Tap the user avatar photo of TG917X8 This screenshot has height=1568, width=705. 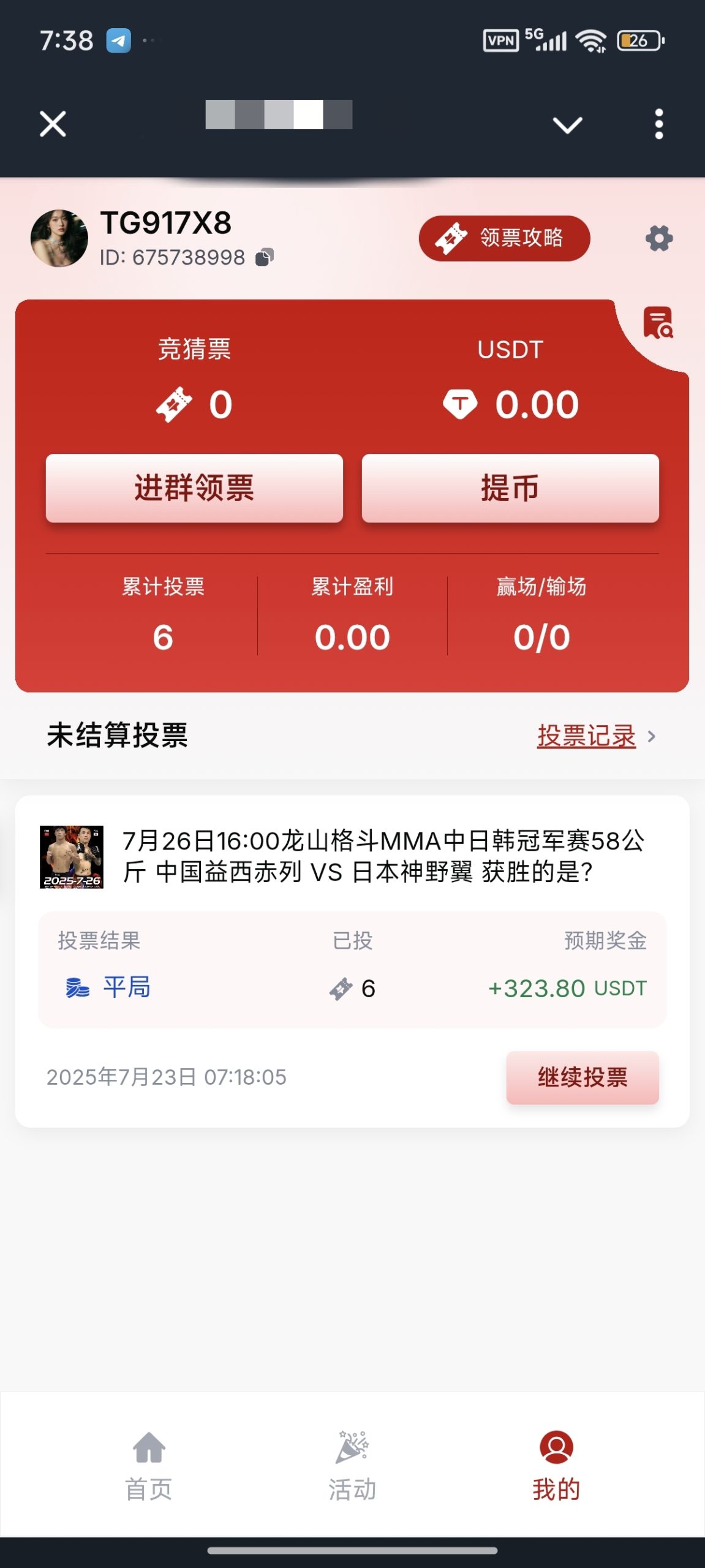point(59,238)
